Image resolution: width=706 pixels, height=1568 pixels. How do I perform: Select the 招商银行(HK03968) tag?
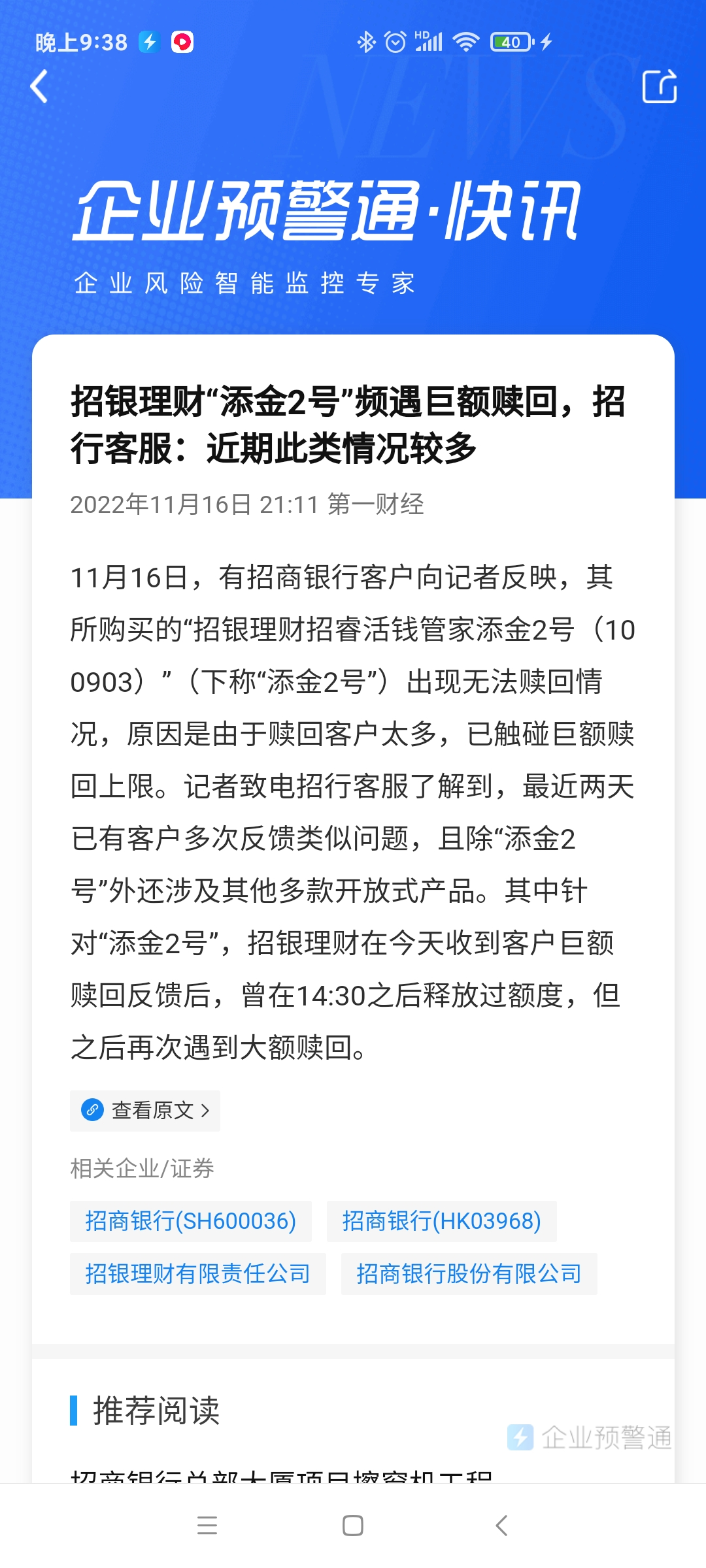[441, 1221]
